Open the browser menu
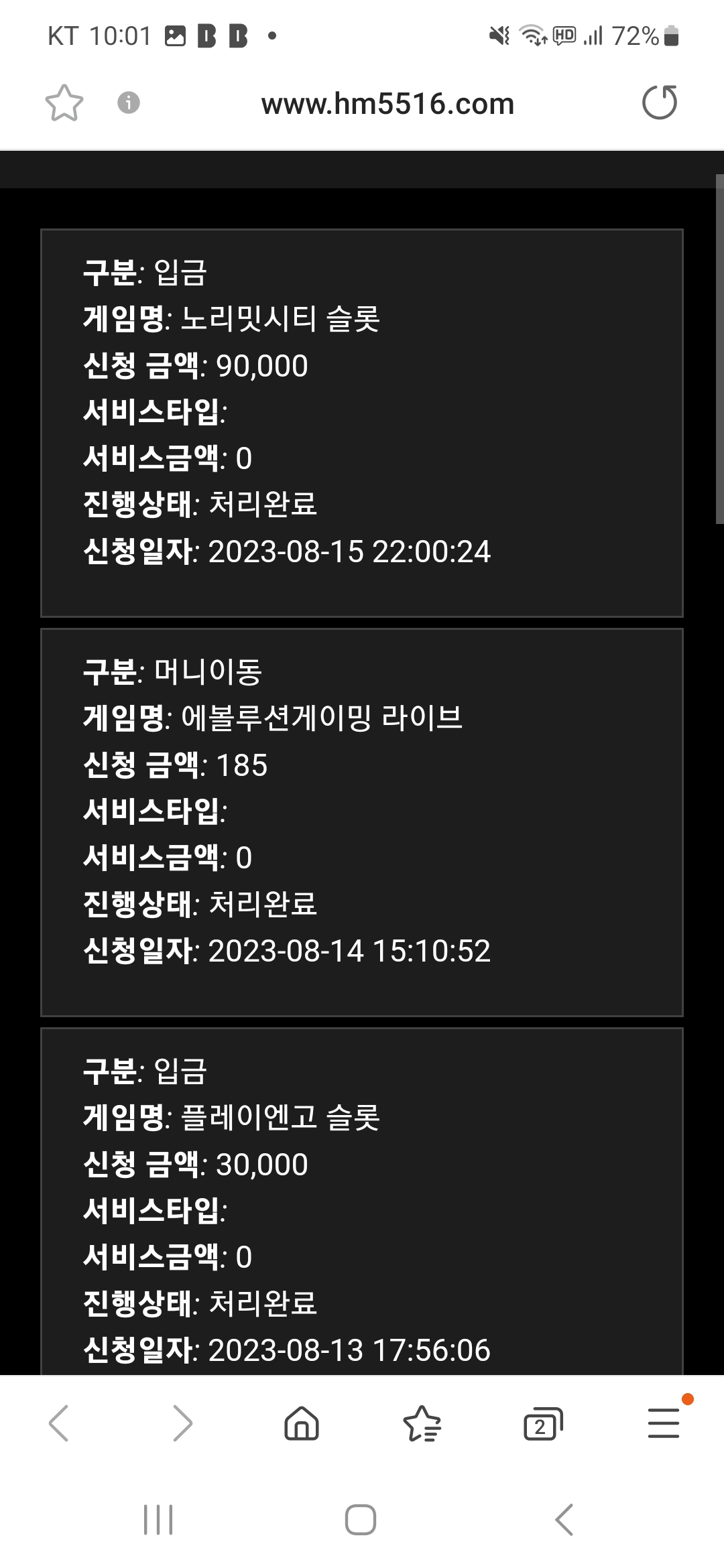The width and height of the screenshot is (724, 1568). coord(664,1423)
